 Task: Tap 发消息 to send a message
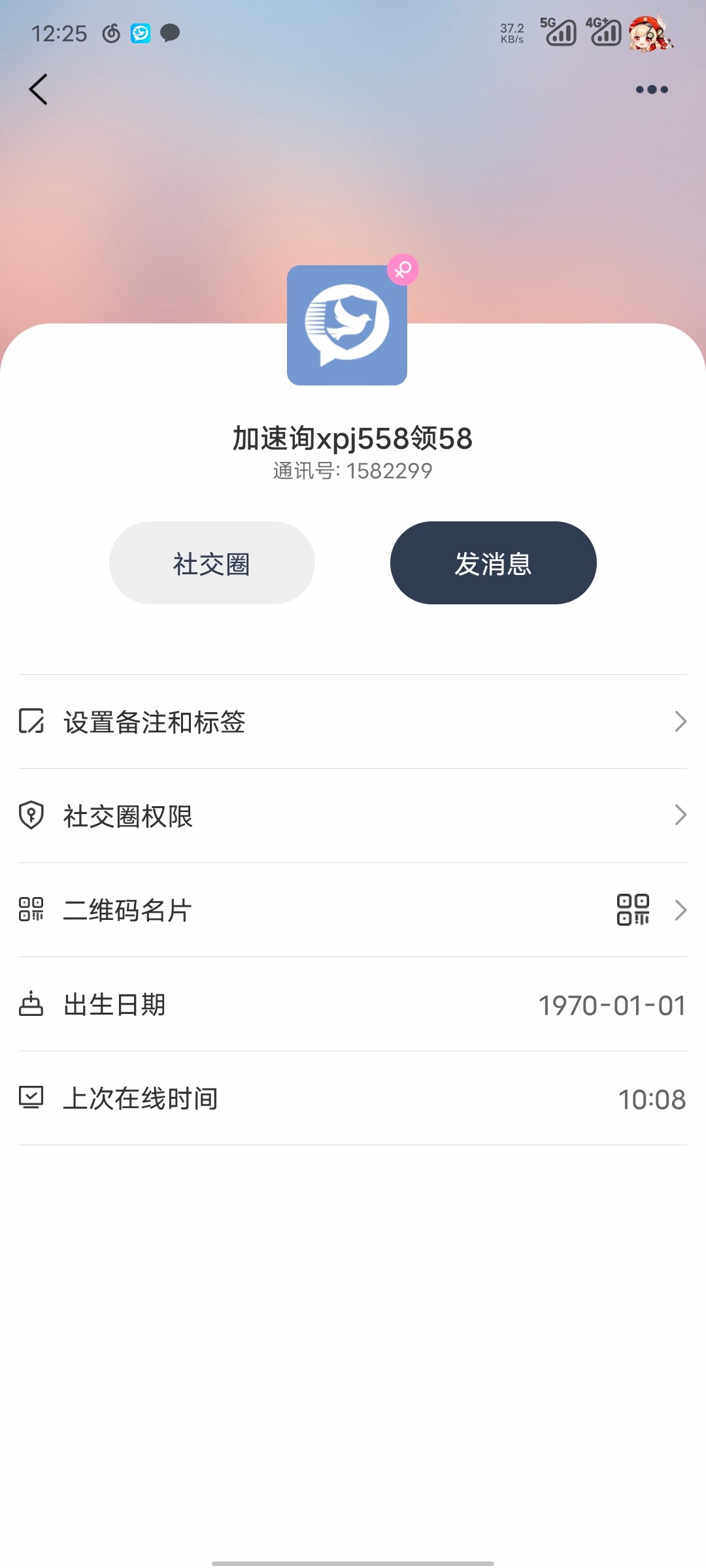[493, 563]
